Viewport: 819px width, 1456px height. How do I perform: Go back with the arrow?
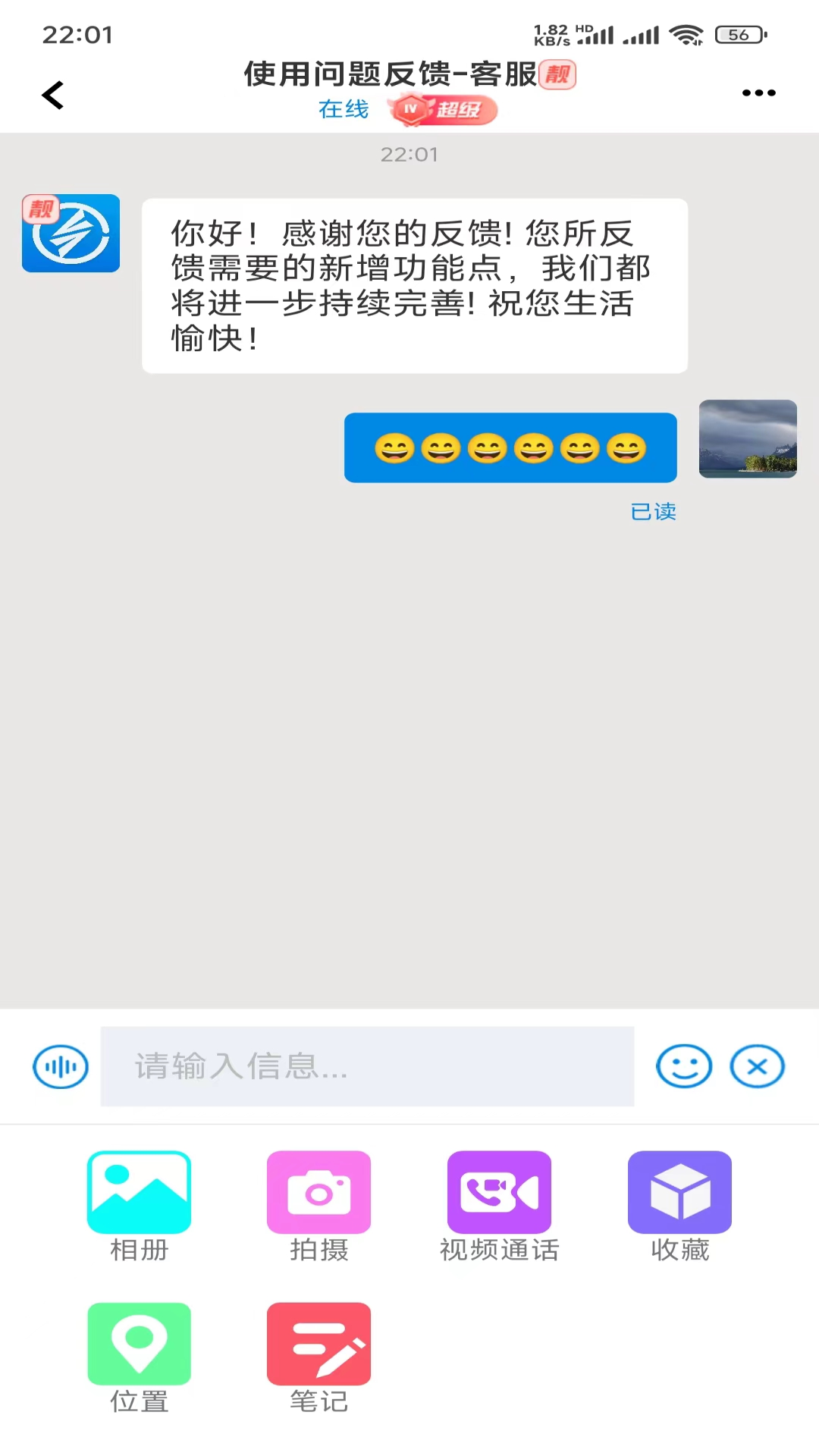[51, 94]
